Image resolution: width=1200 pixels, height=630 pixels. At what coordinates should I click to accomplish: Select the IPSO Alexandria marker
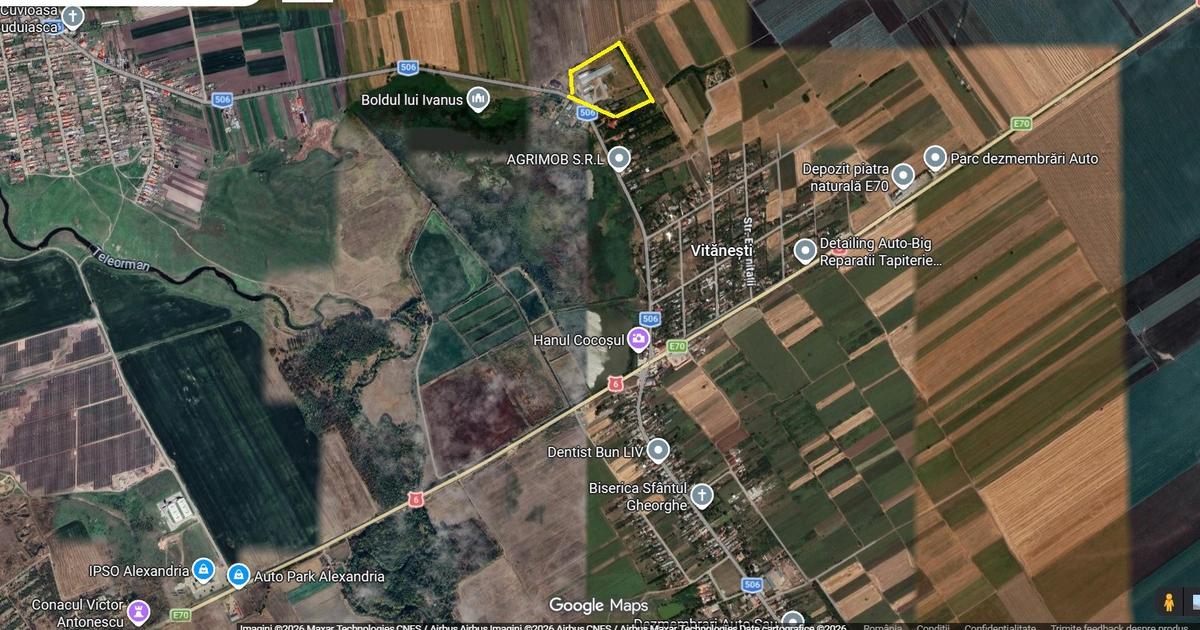point(203,571)
